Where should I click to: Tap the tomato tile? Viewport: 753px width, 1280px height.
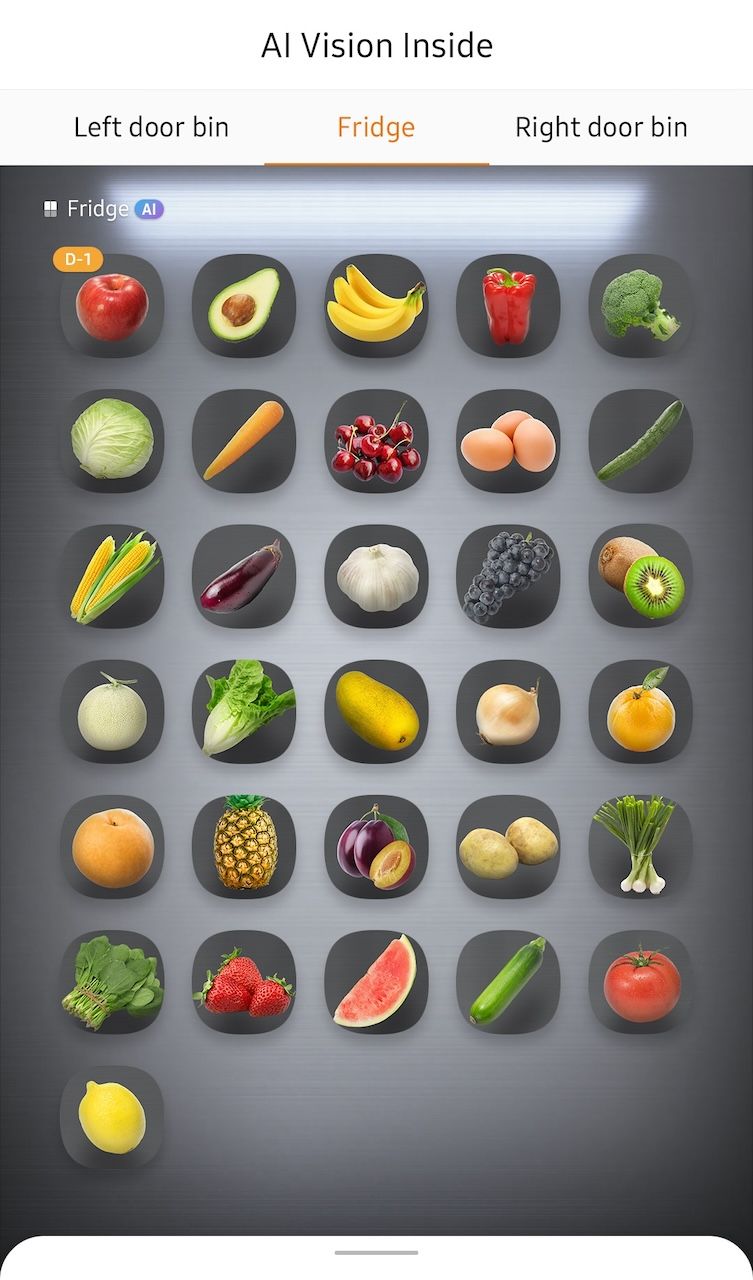click(x=640, y=982)
